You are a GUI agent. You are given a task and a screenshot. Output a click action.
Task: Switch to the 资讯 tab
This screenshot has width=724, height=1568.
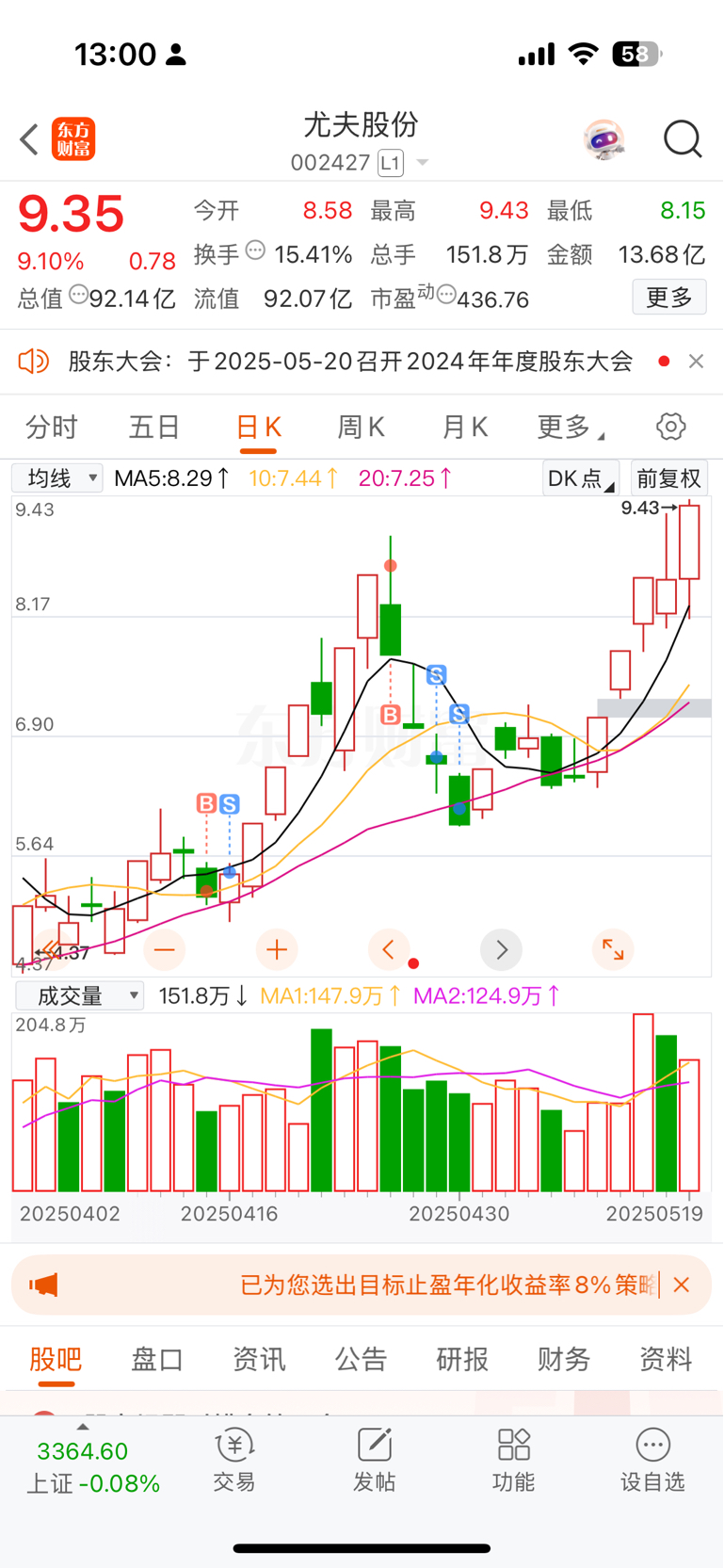(x=259, y=1359)
